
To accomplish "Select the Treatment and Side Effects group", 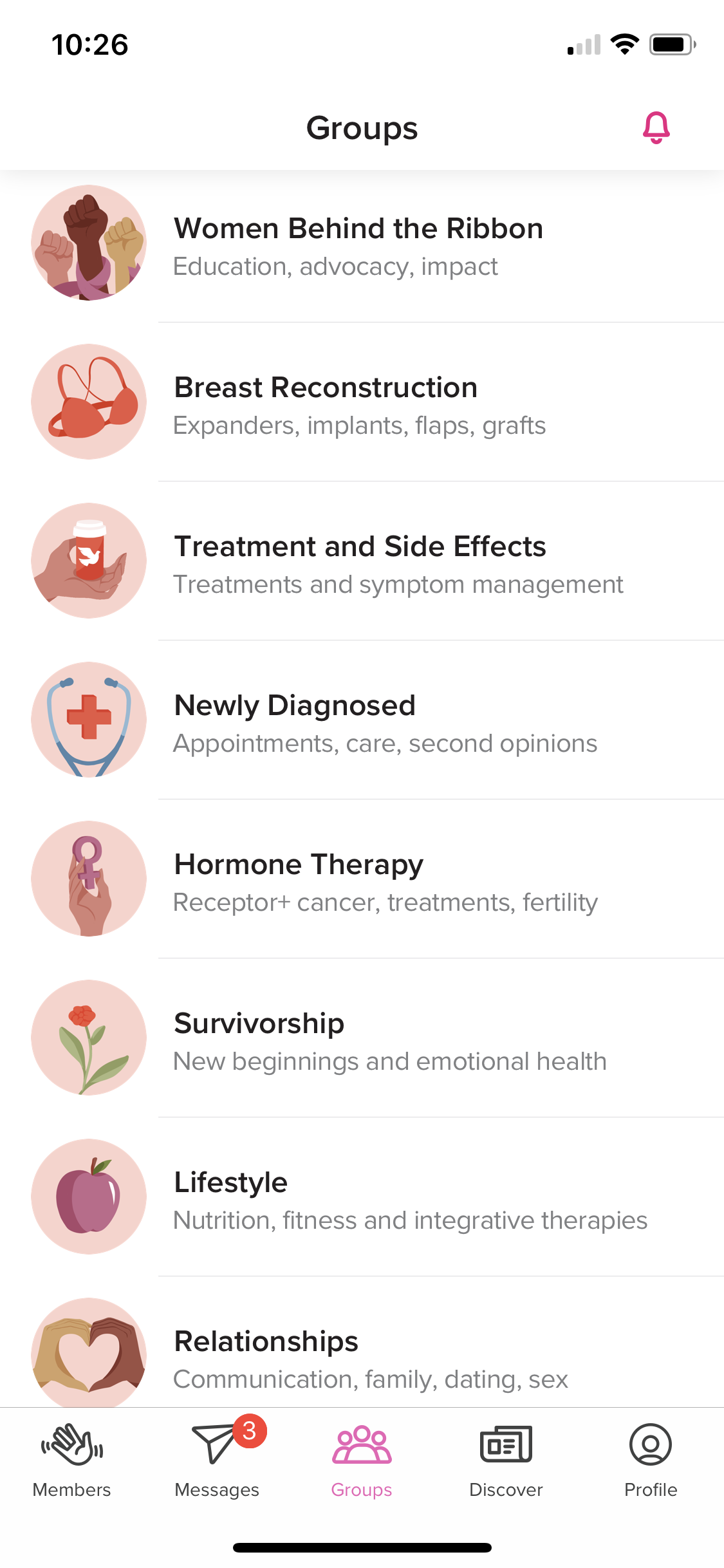I will 362,561.
